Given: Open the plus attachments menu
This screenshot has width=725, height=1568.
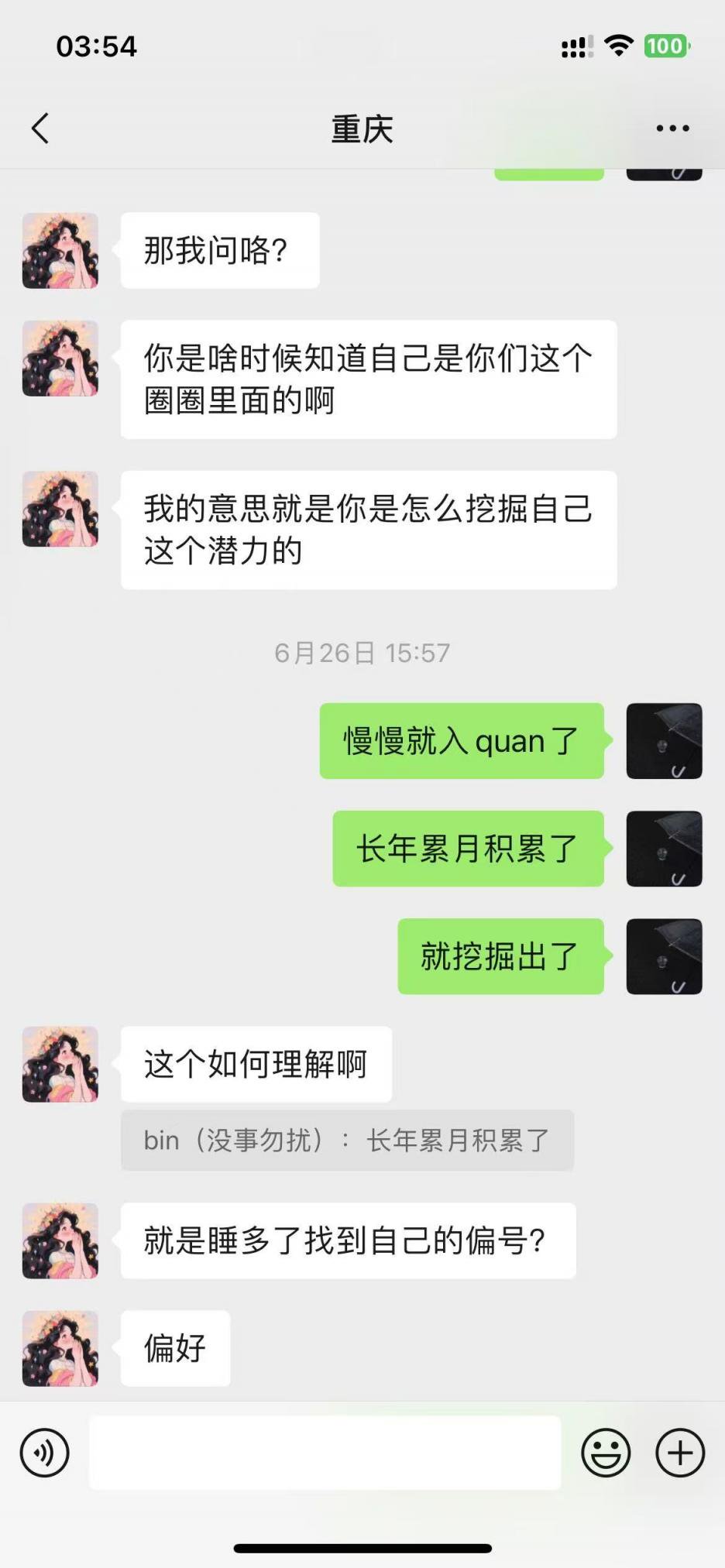Looking at the screenshot, I should pyautogui.click(x=680, y=1453).
